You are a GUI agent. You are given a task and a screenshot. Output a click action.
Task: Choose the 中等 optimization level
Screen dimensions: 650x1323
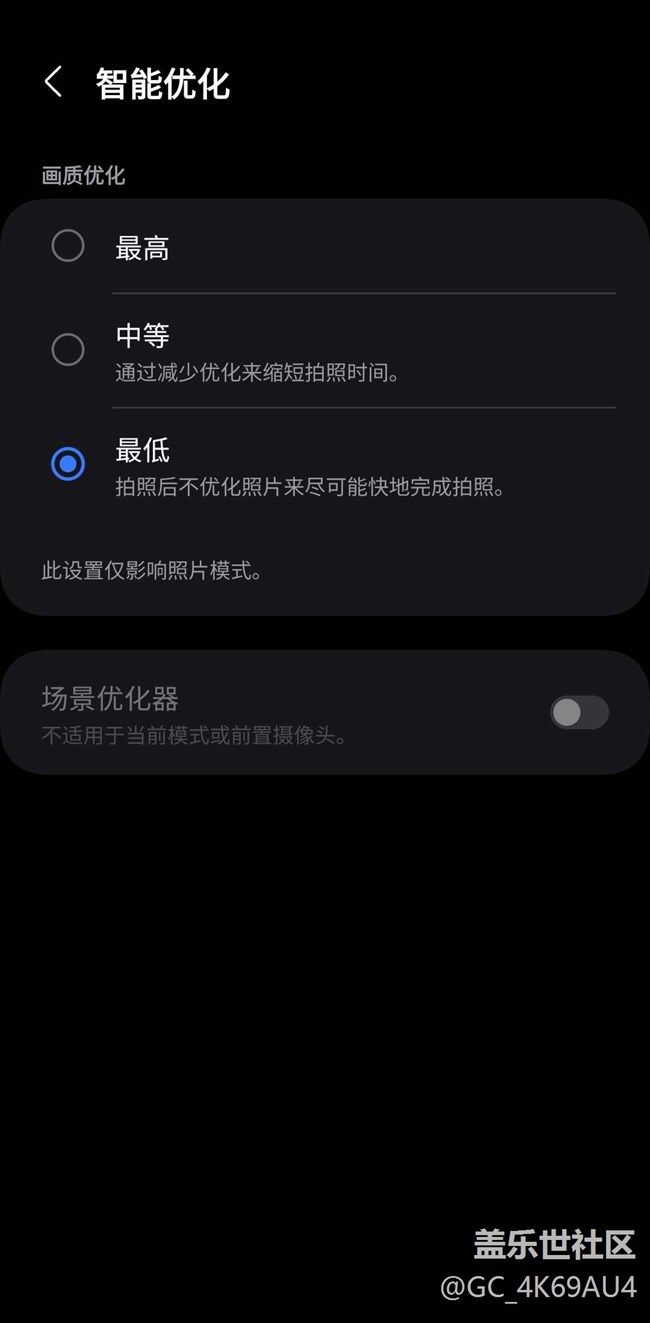coord(68,350)
